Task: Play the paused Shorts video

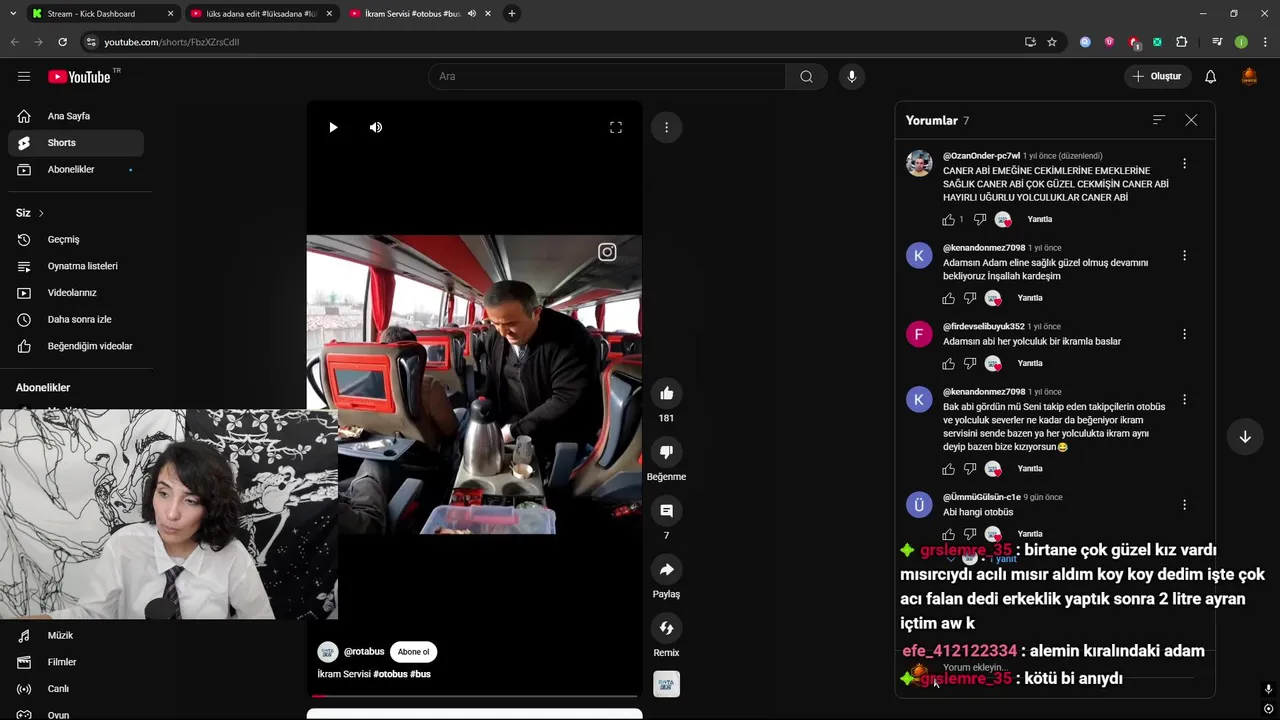Action: coord(333,127)
